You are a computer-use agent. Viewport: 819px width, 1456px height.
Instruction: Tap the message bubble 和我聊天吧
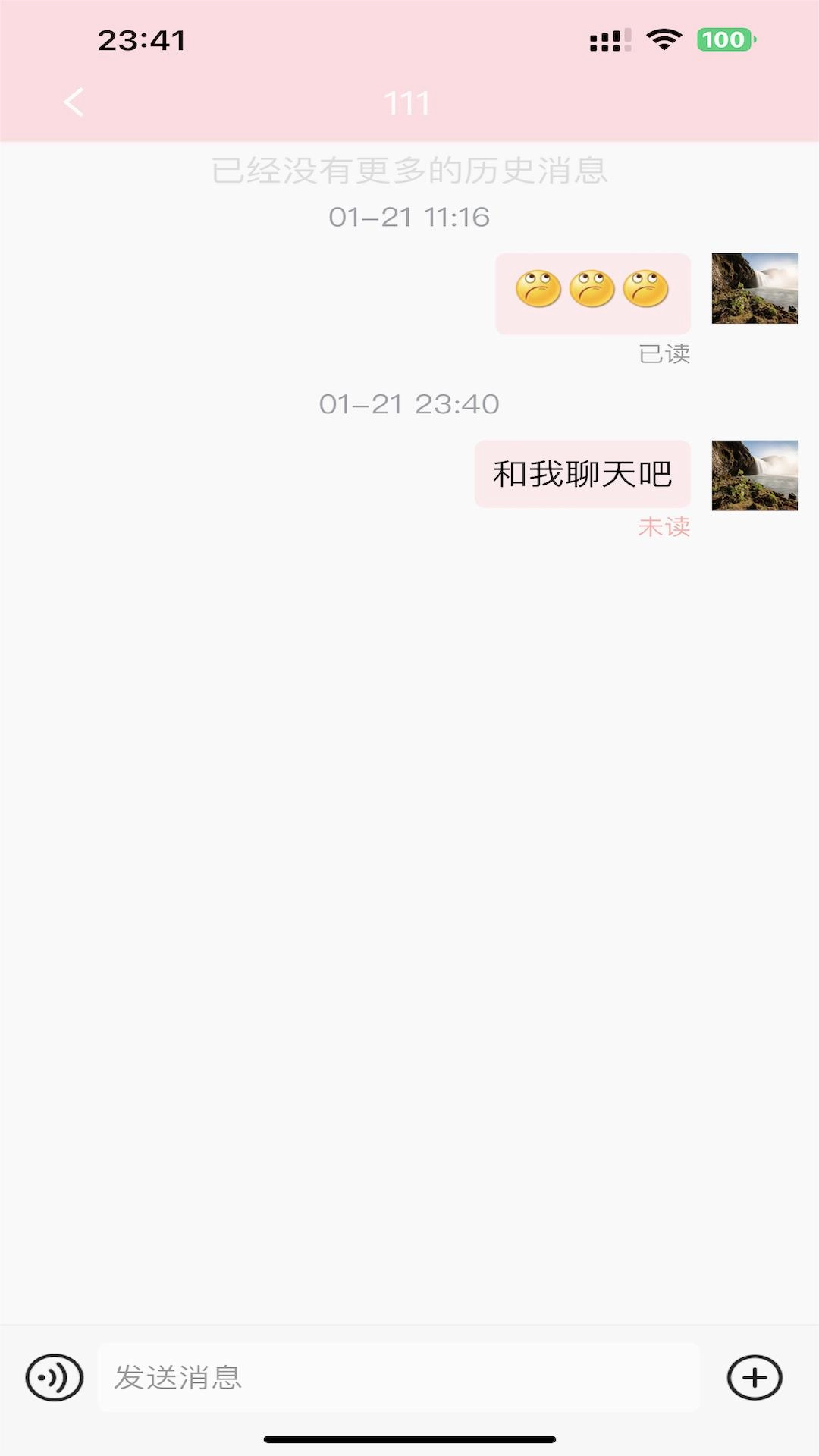tap(582, 473)
